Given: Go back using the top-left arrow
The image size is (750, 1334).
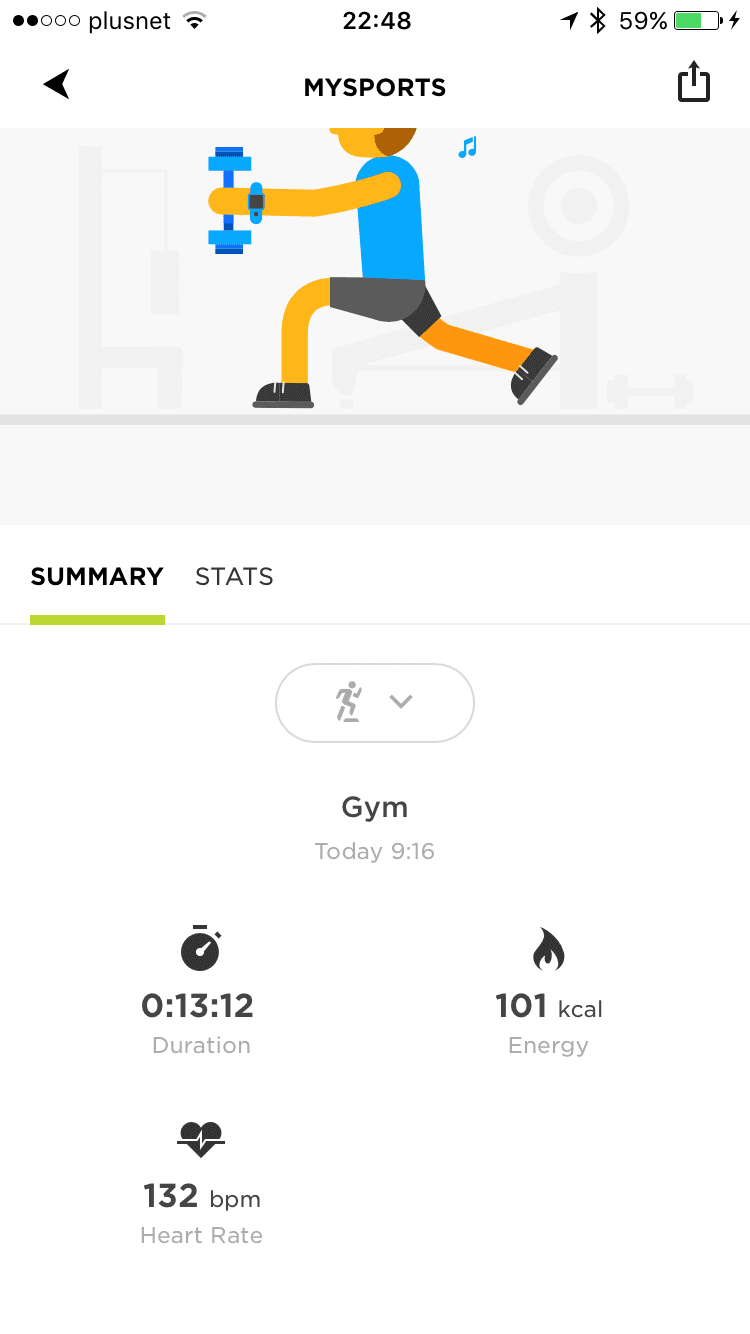Looking at the screenshot, I should click(57, 85).
